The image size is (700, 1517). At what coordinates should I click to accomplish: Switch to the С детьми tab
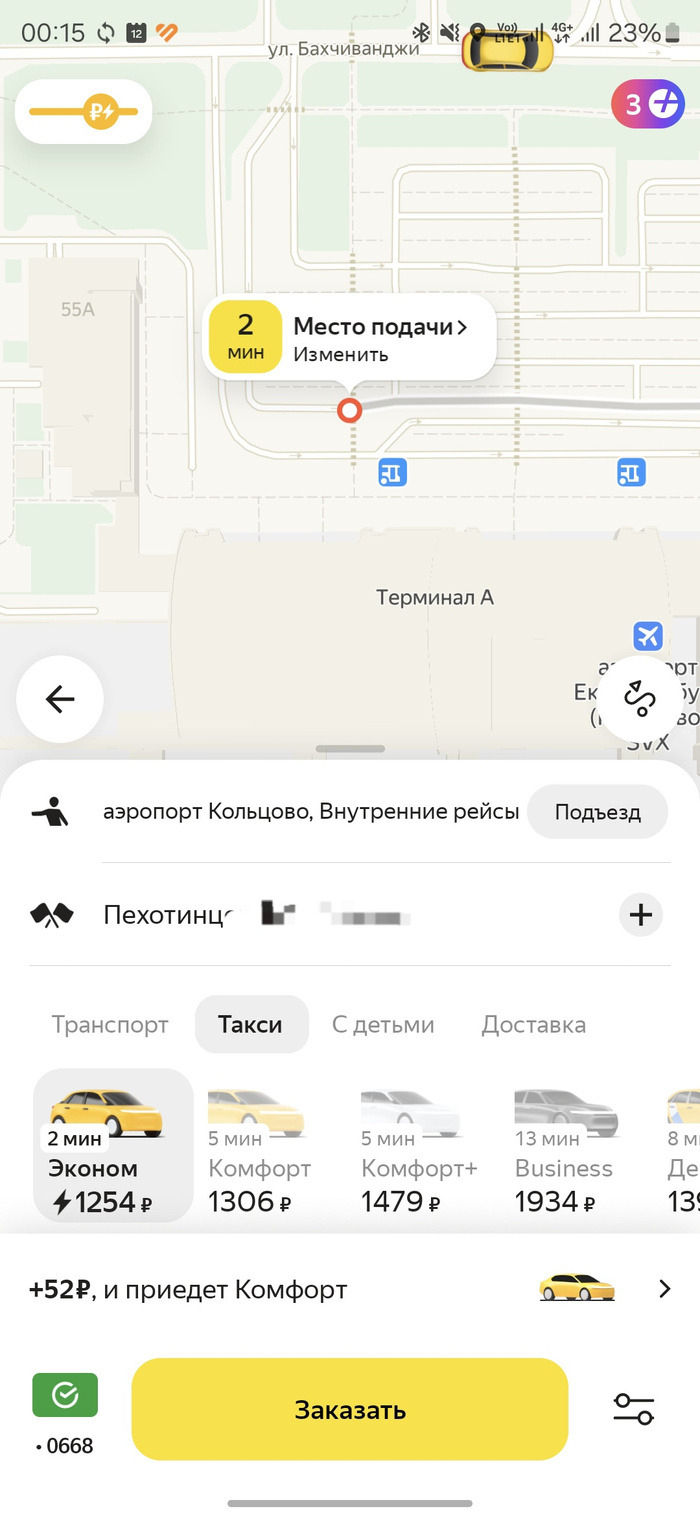coord(383,1024)
